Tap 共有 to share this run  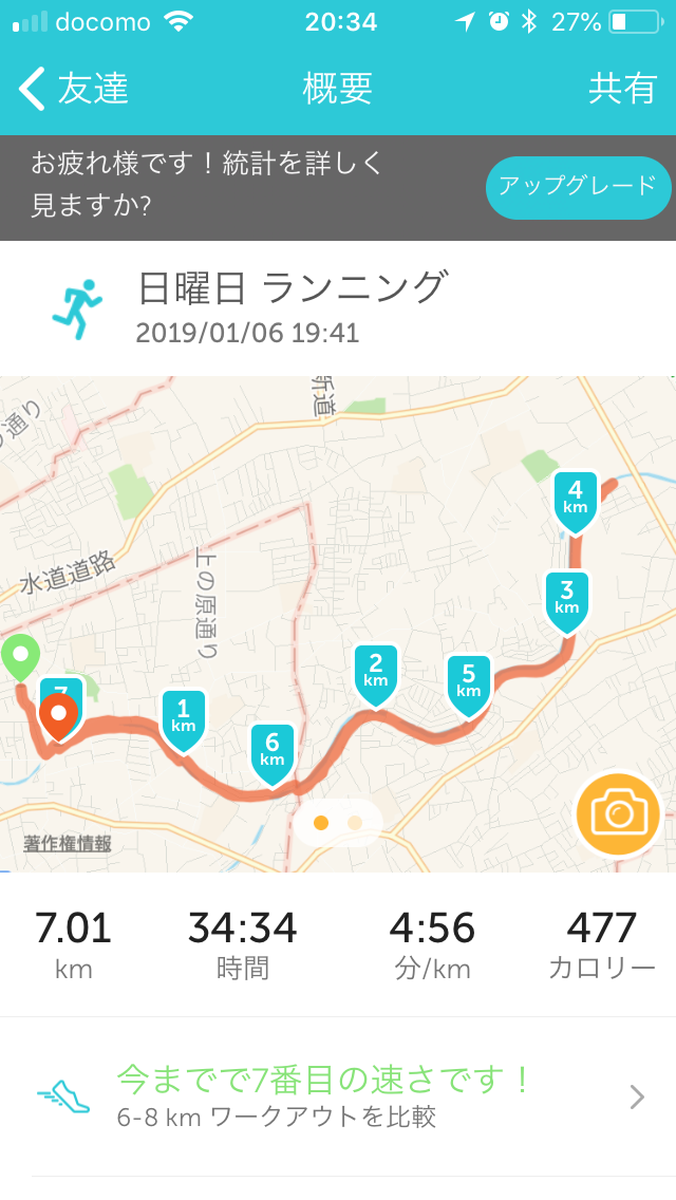click(x=622, y=89)
